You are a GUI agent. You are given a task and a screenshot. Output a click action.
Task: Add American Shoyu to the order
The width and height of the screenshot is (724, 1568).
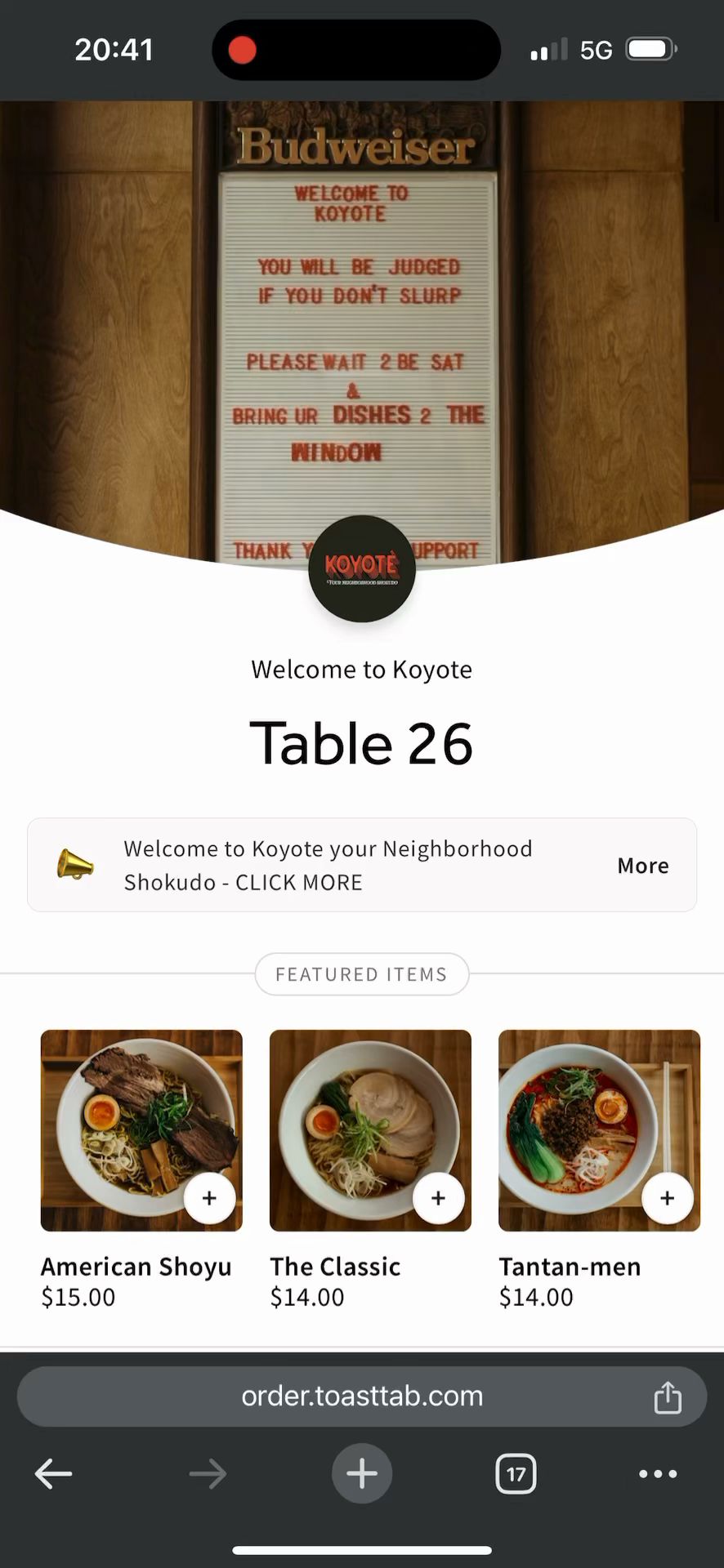point(209,1198)
